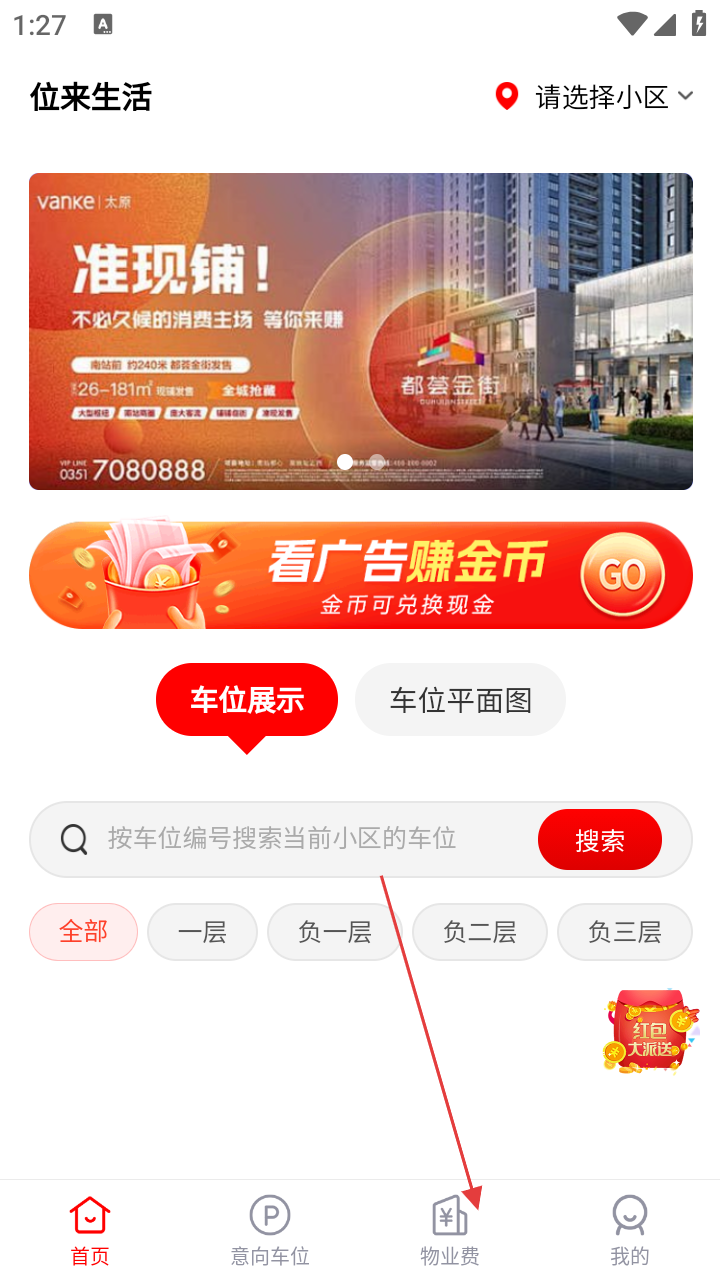Image resolution: width=720 pixels, height=1280 pixels.
Task: Open the 物业费 bottom tab
Action: click(450, 1232)
